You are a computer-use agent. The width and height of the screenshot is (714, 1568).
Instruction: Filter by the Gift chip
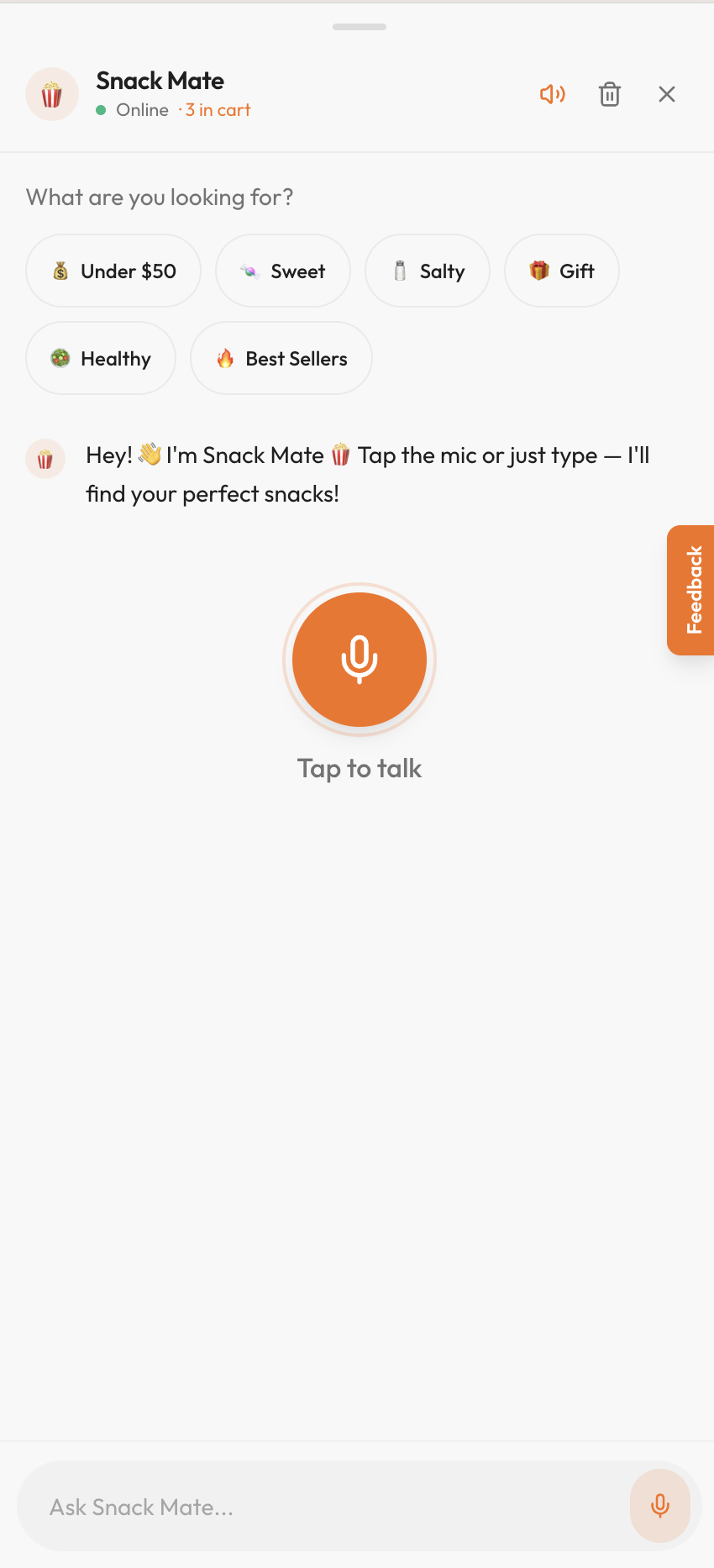[562, 271]
